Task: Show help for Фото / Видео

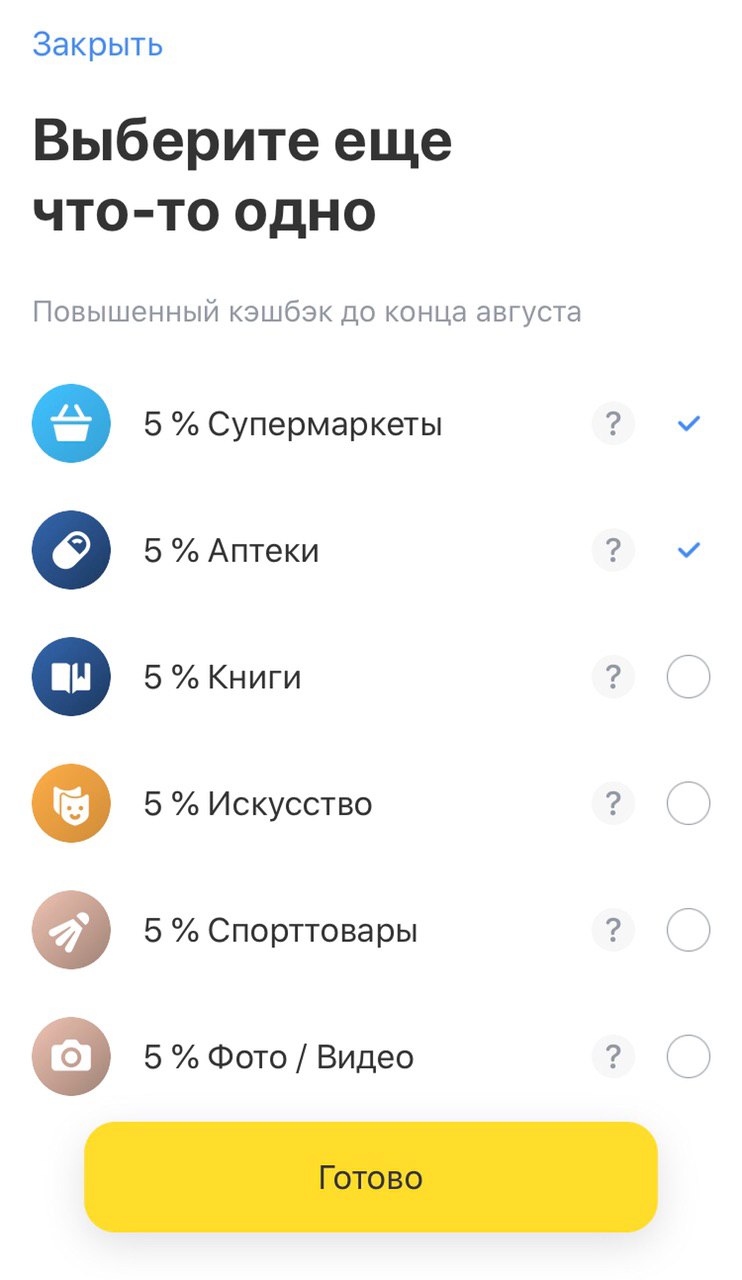Action: tap(613, 1057)
